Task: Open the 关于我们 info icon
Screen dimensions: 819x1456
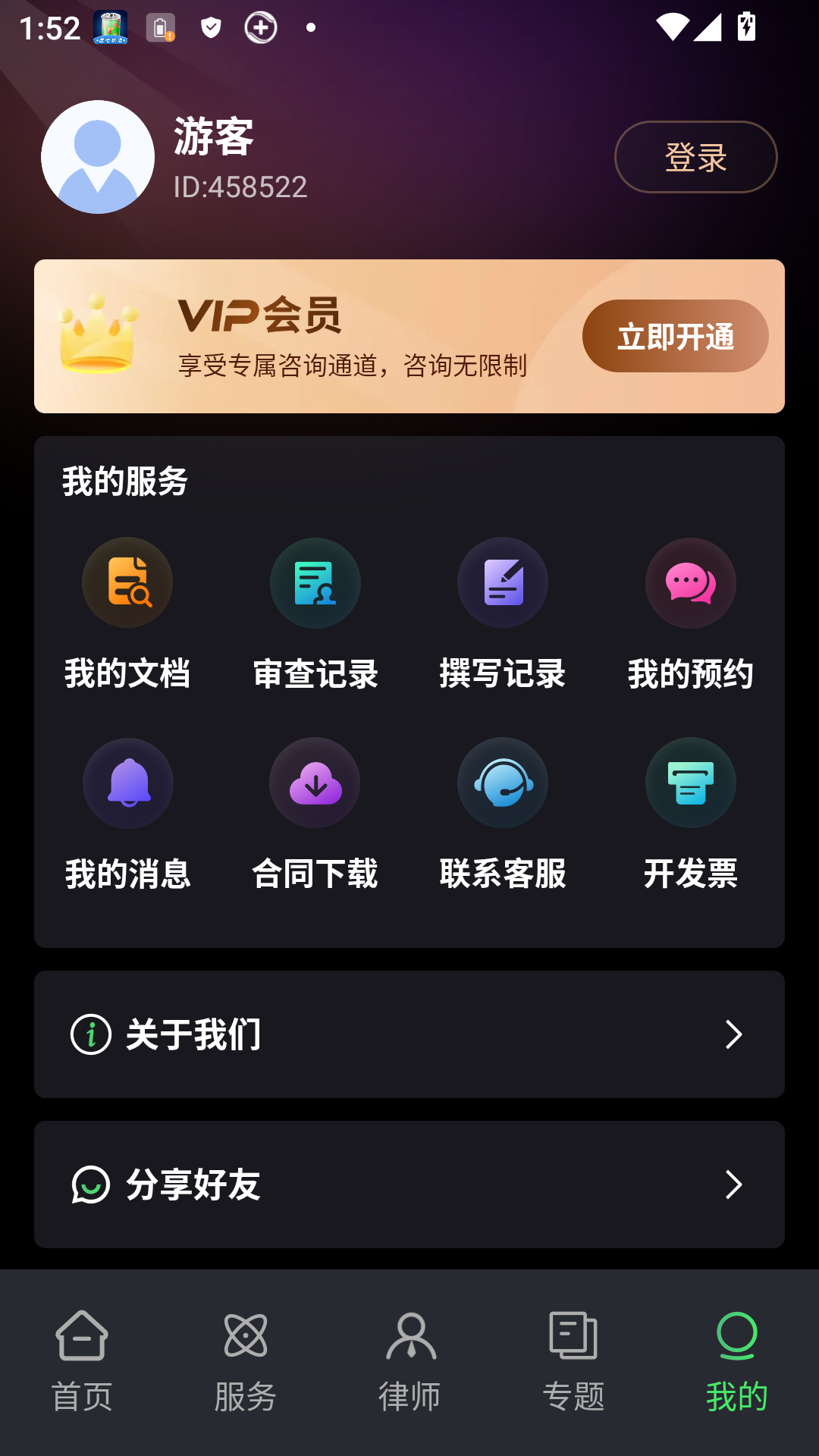Action: [90, 1034]
